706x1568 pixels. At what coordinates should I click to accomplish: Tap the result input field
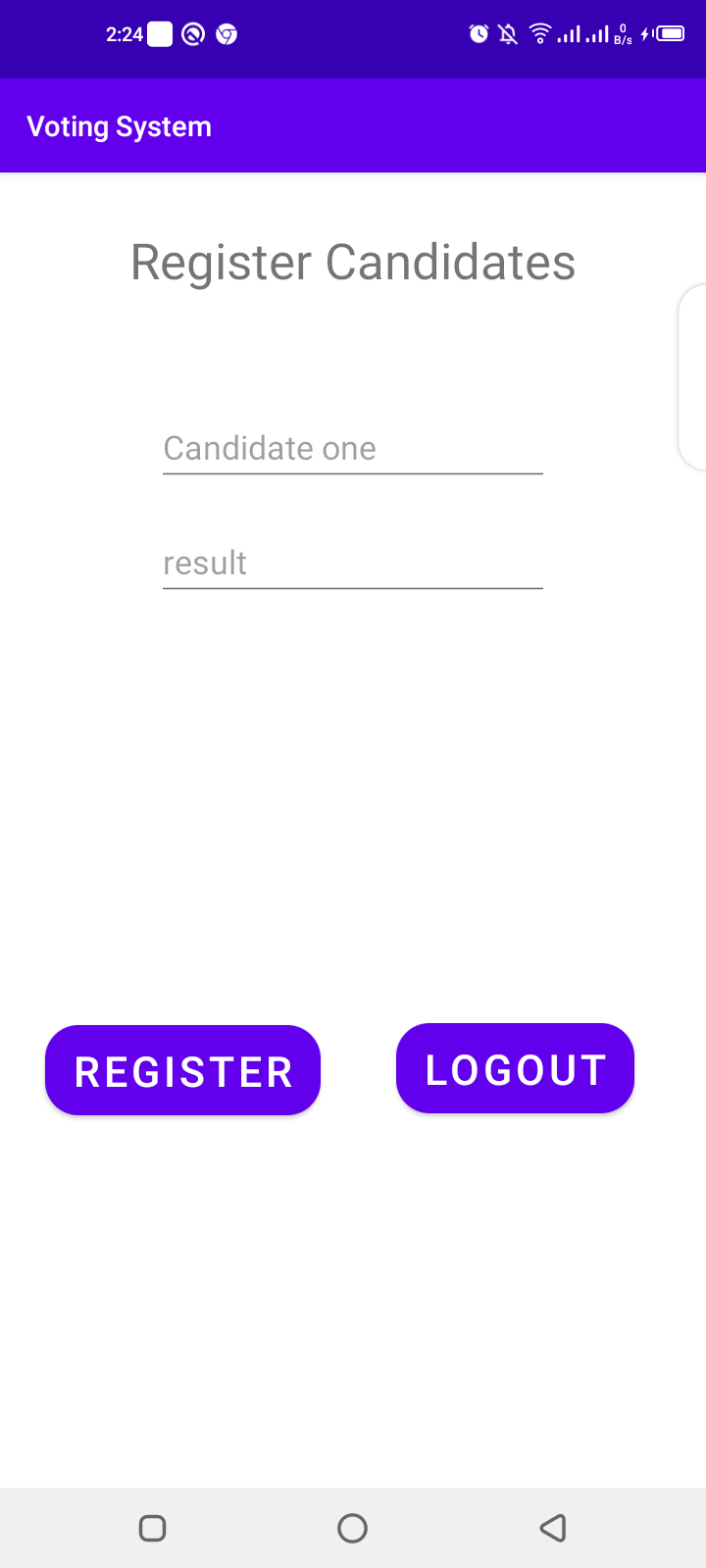(x=353, y=563)
